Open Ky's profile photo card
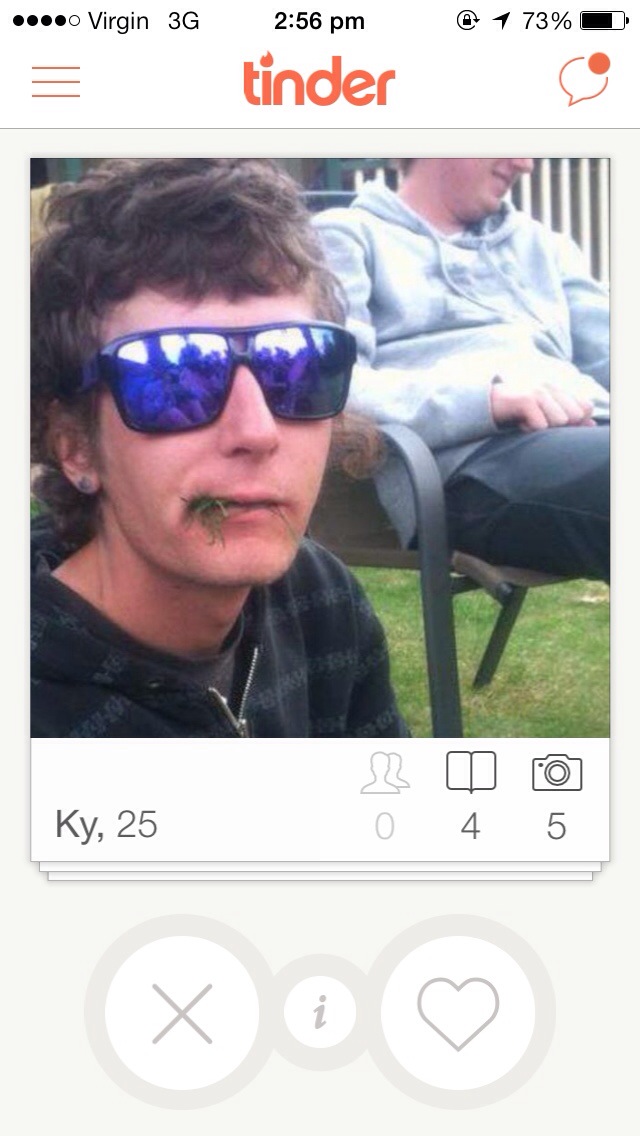Viewport: 640px width, 1136px height. coord(320,448)
